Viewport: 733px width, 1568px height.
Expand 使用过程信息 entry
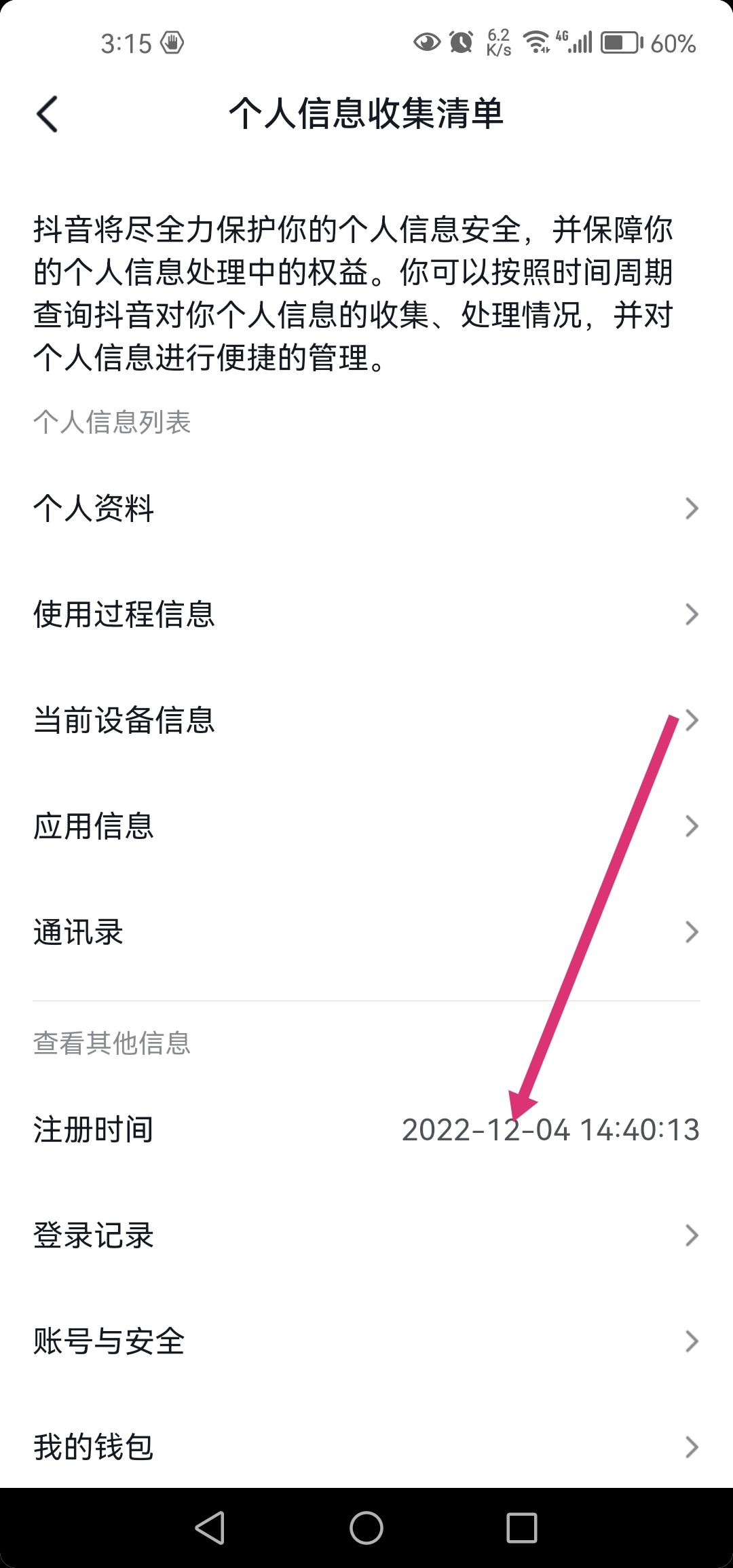coord(366,616)
